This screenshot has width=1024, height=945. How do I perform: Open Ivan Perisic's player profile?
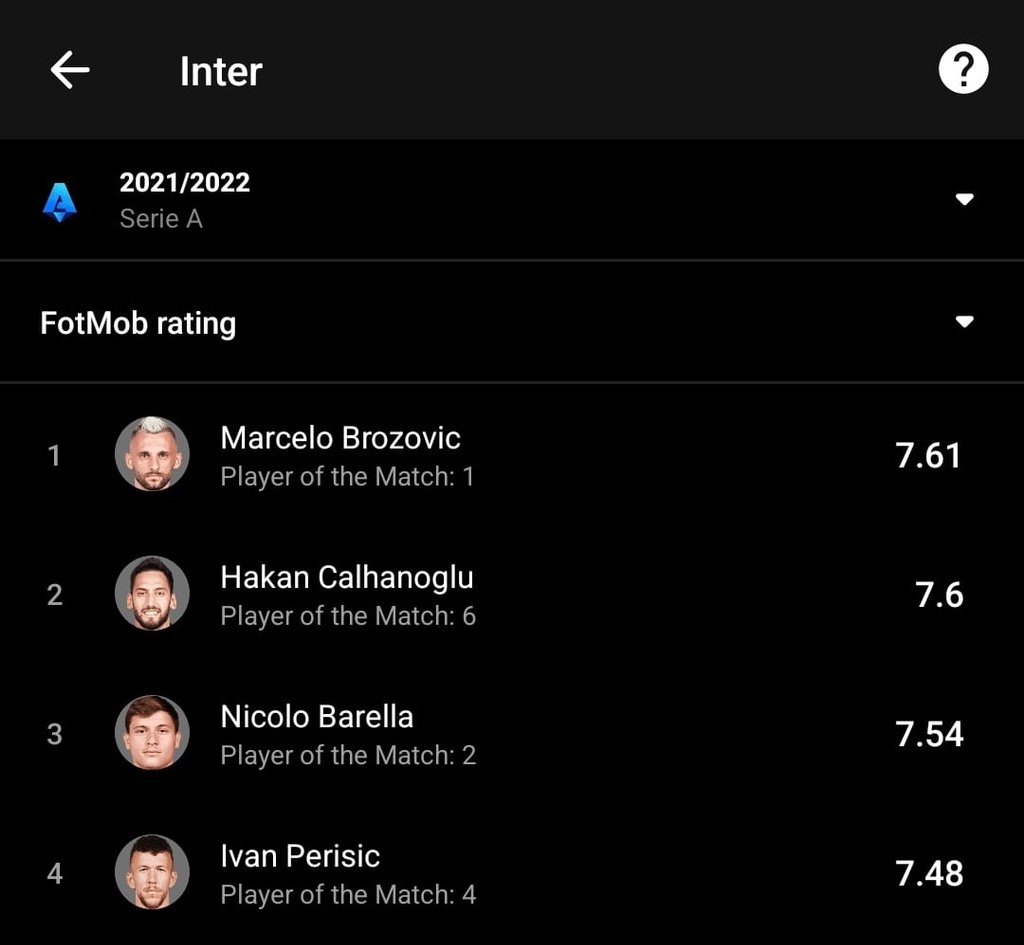(x=300, y=872)
